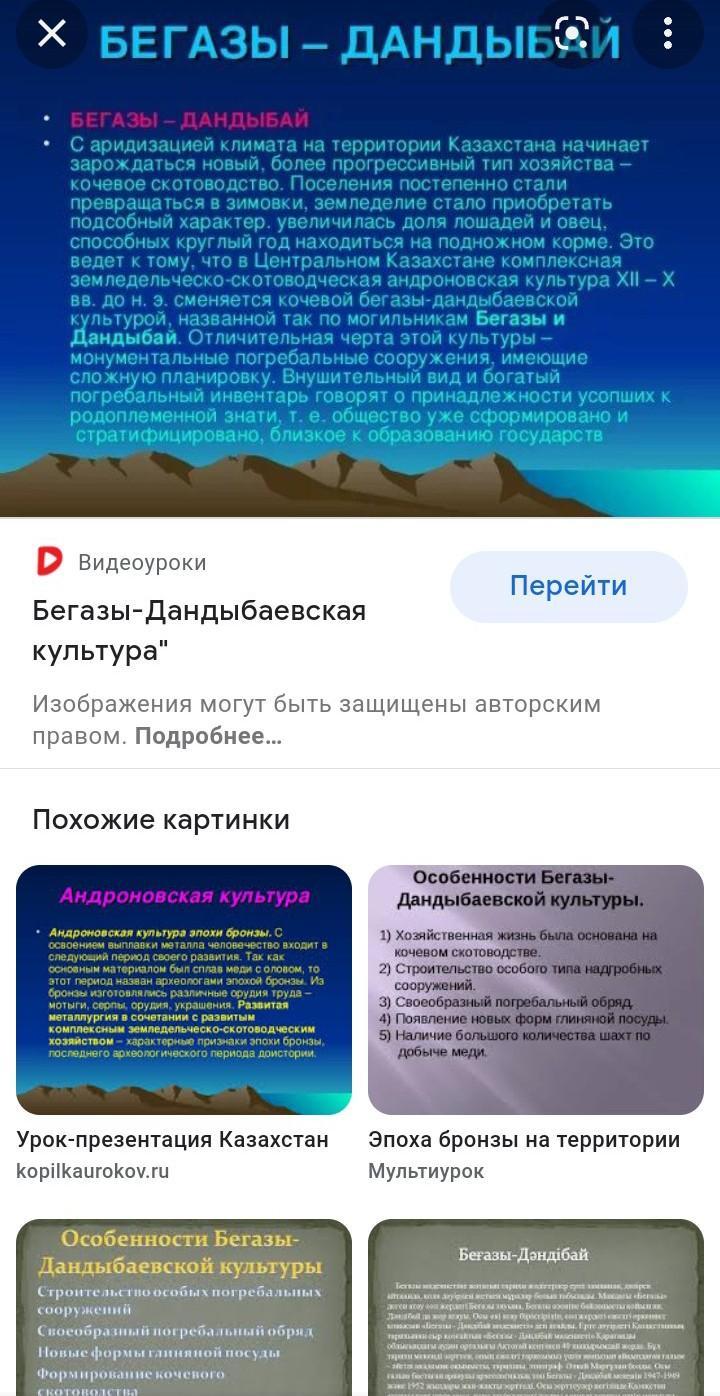This screenshot has height=1396, width=720.
Task: Open the Бегазы-Дандыбаевская культура source title
Action: (199, 630)
